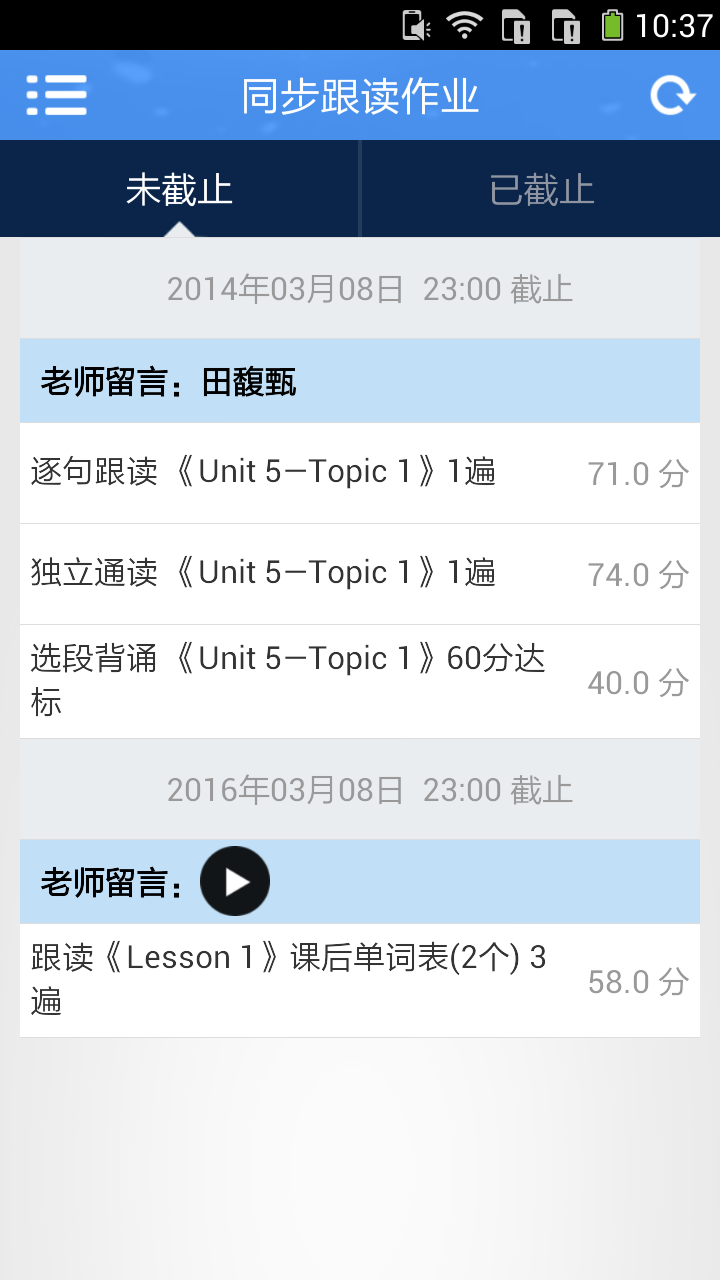Image resolution: width=720 pixels, height=1280 pixels.
Task: Open the side menu list icon
Action: (x=56, y=95)
